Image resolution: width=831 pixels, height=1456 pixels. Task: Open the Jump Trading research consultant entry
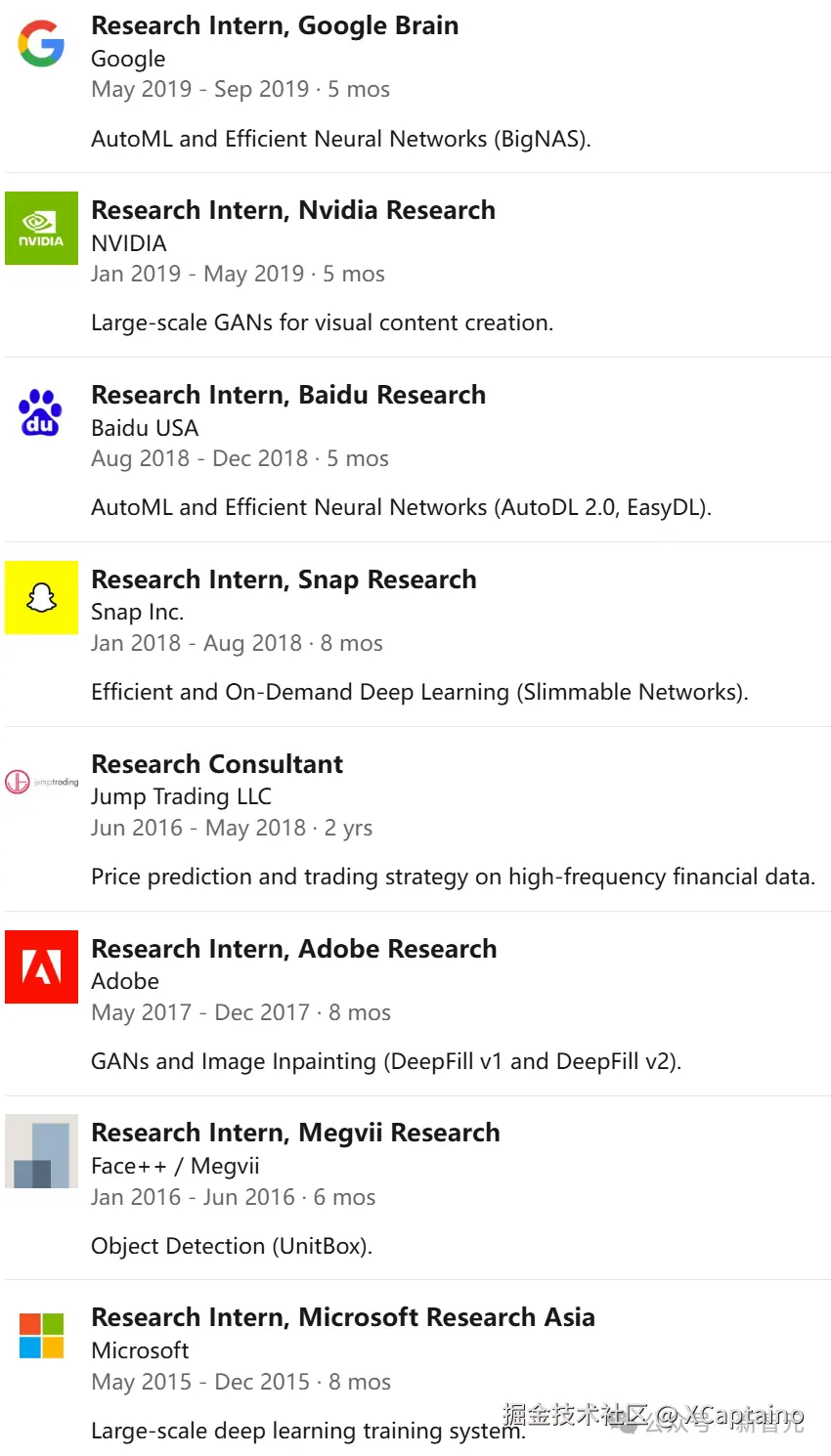[217, 765]
